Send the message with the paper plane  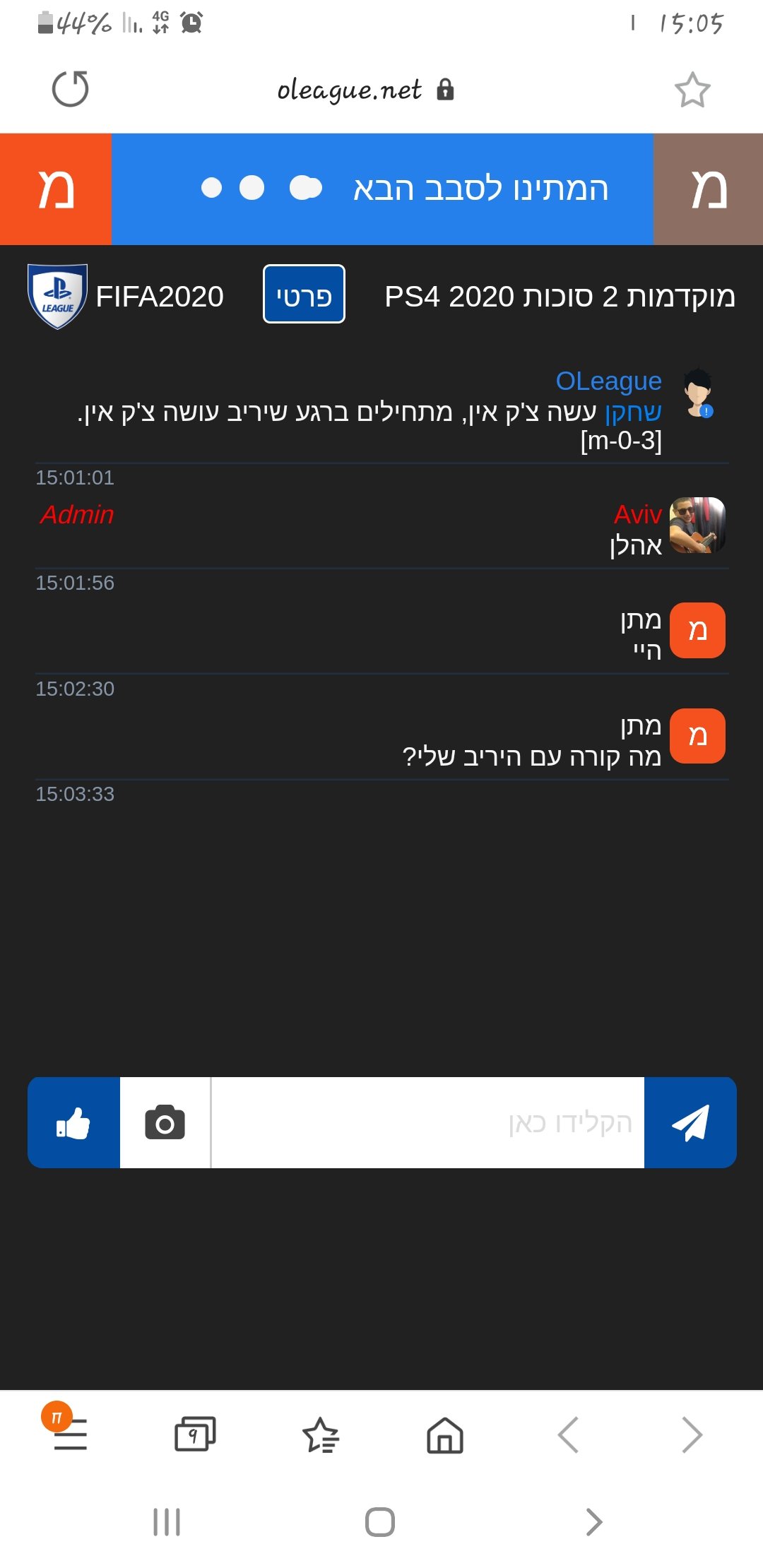[690, 1122]
